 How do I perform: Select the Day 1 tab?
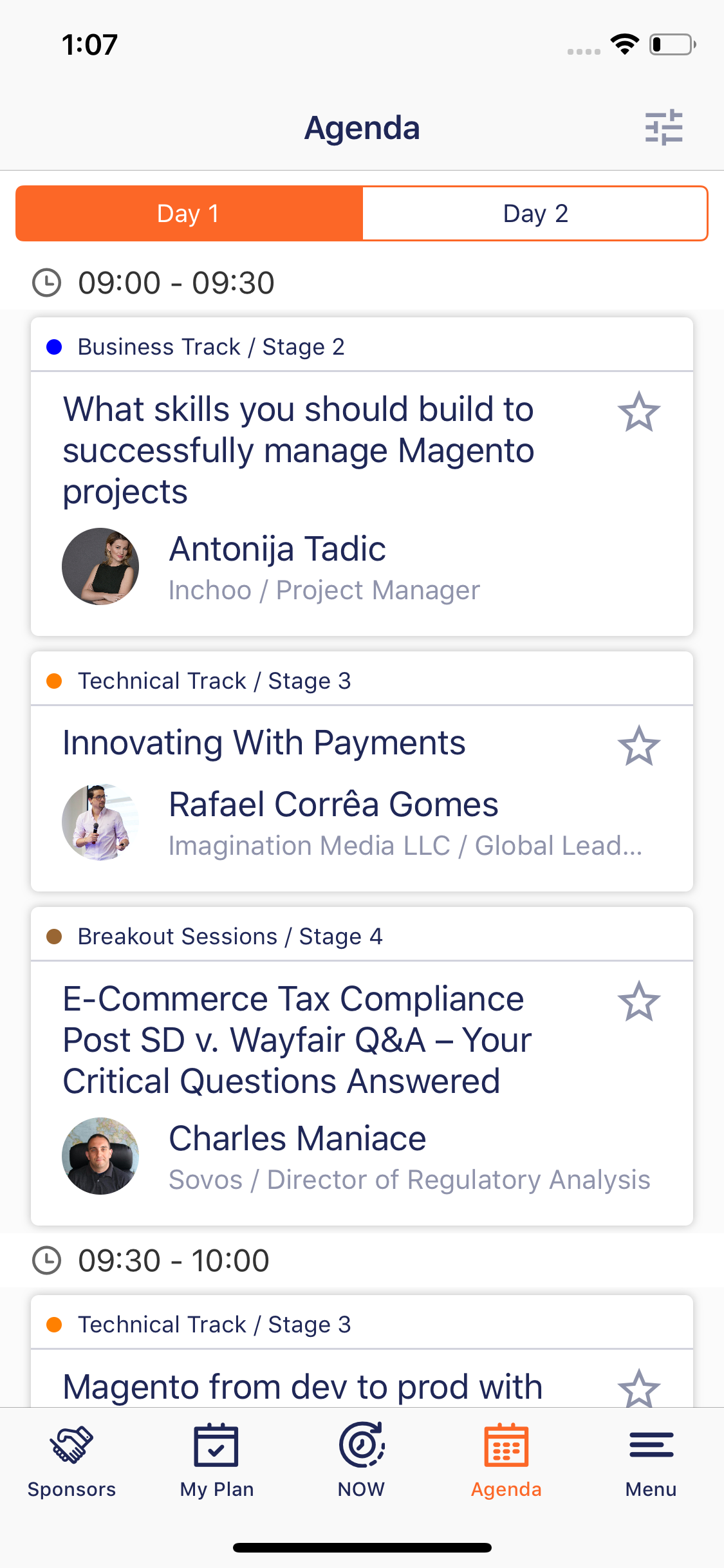189,214
